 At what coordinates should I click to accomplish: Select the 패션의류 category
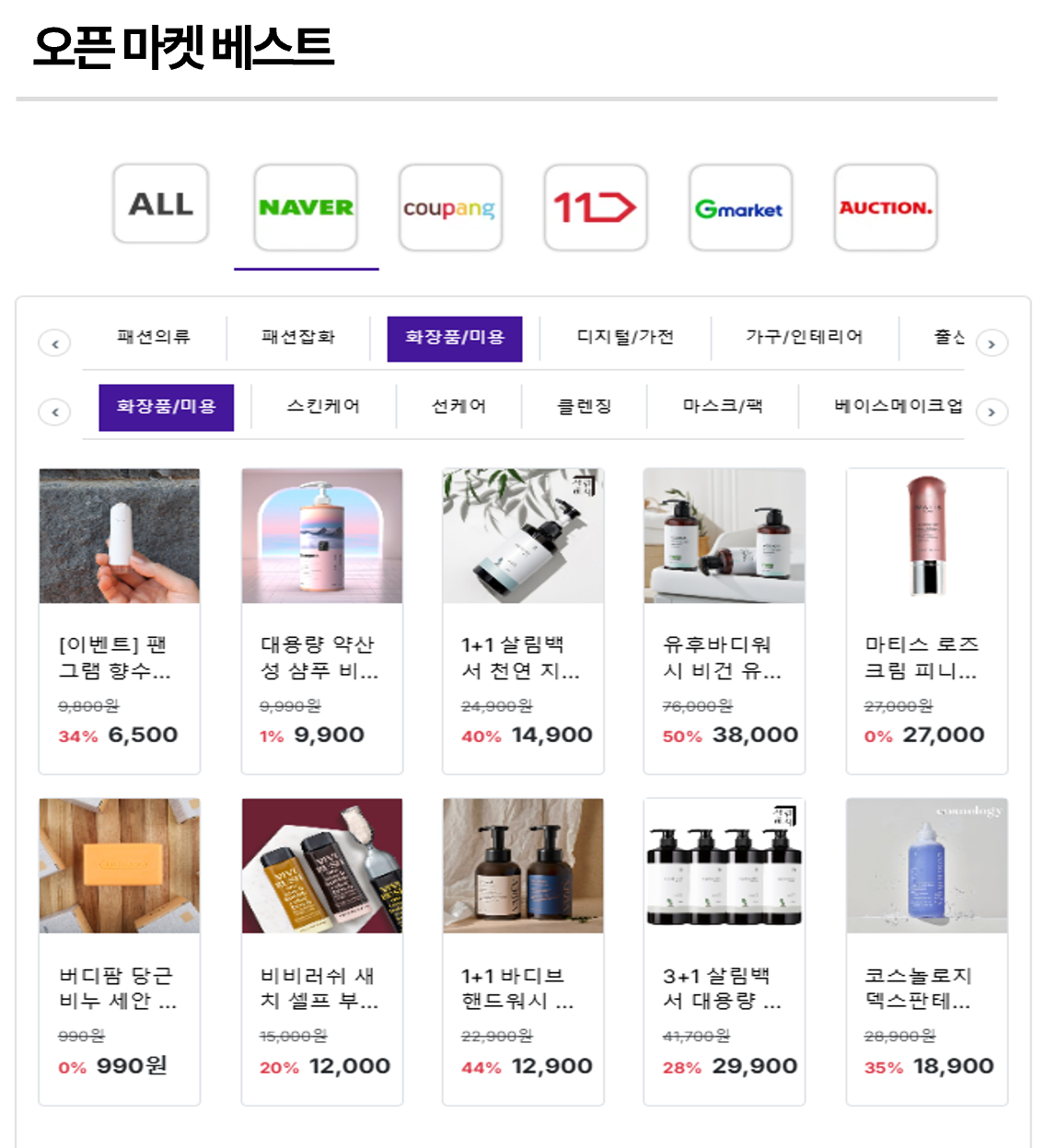coord(154,337)
